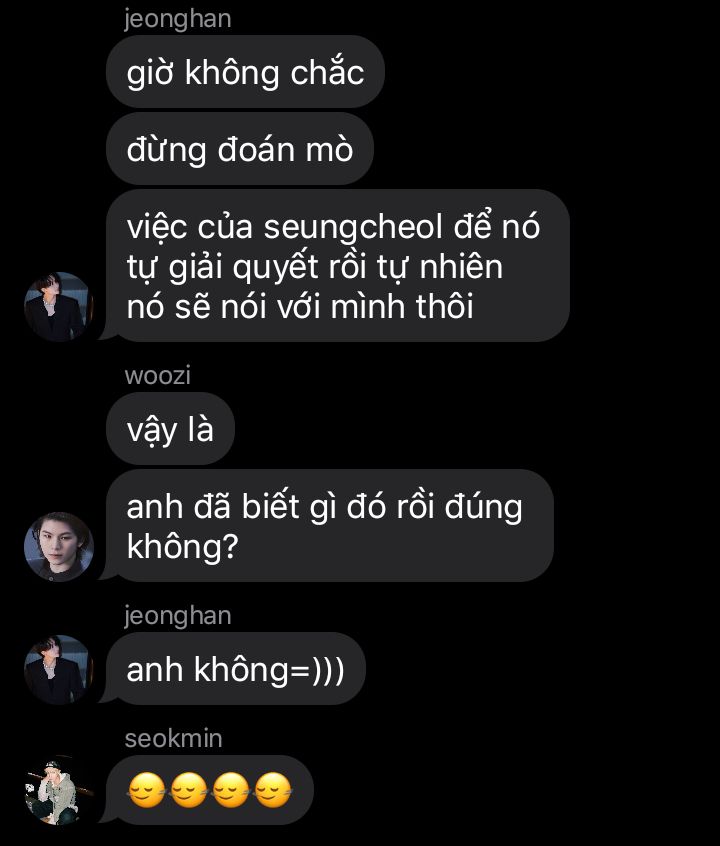Open jeonghan's avatar beside the seungcheol message
720x846 pixels.
pyautogui.click(x=58, y=307)
